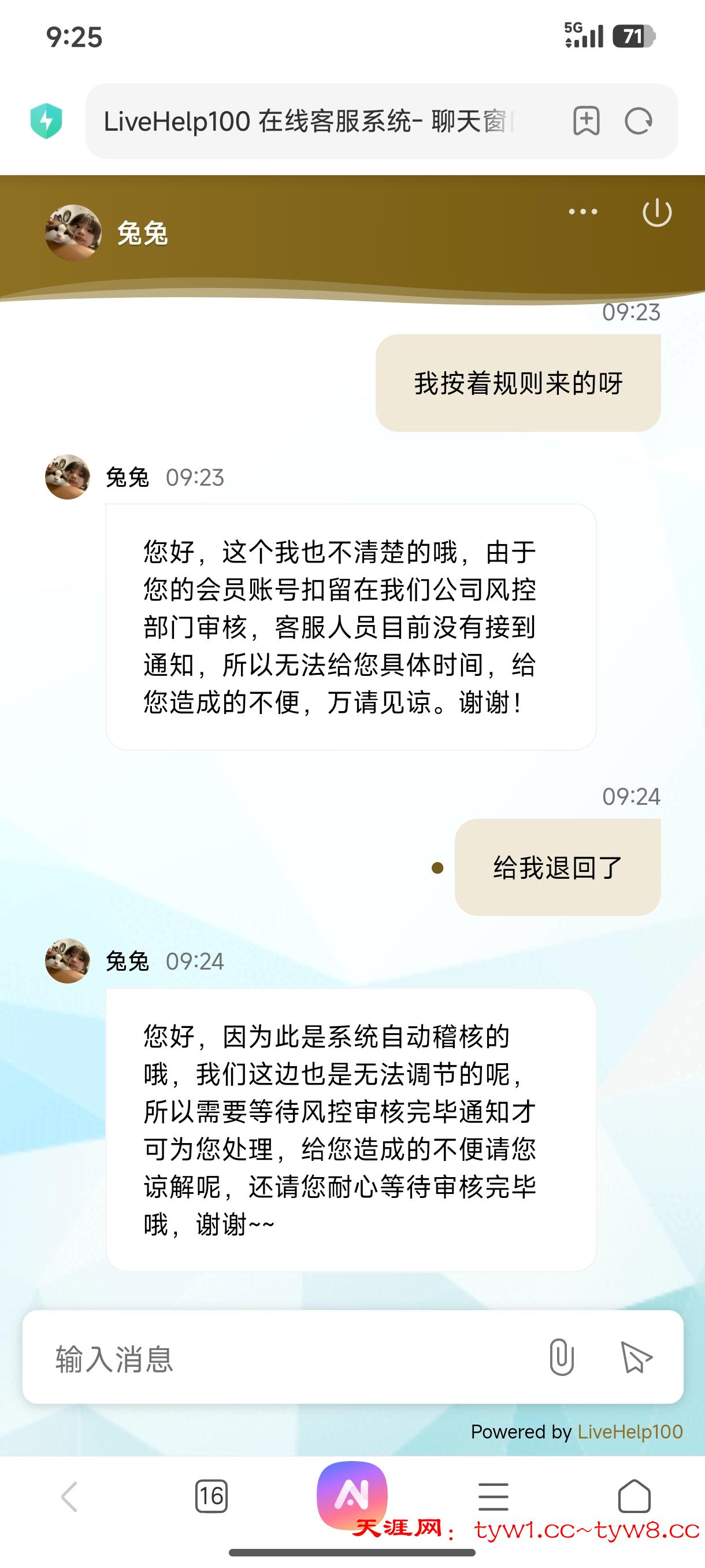
Task: Focus the 输入消息 message field
Action: pyautogui.click(x=286, y=1358)
